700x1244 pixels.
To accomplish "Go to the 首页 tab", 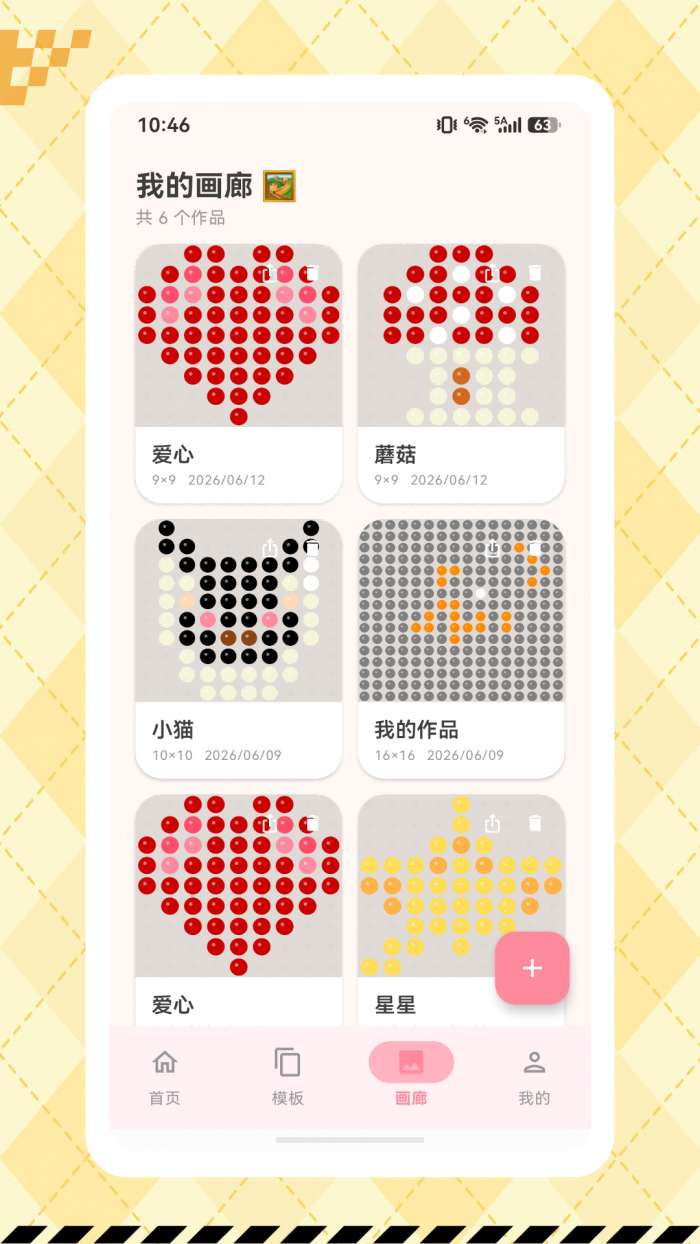I will (165, 1077).
